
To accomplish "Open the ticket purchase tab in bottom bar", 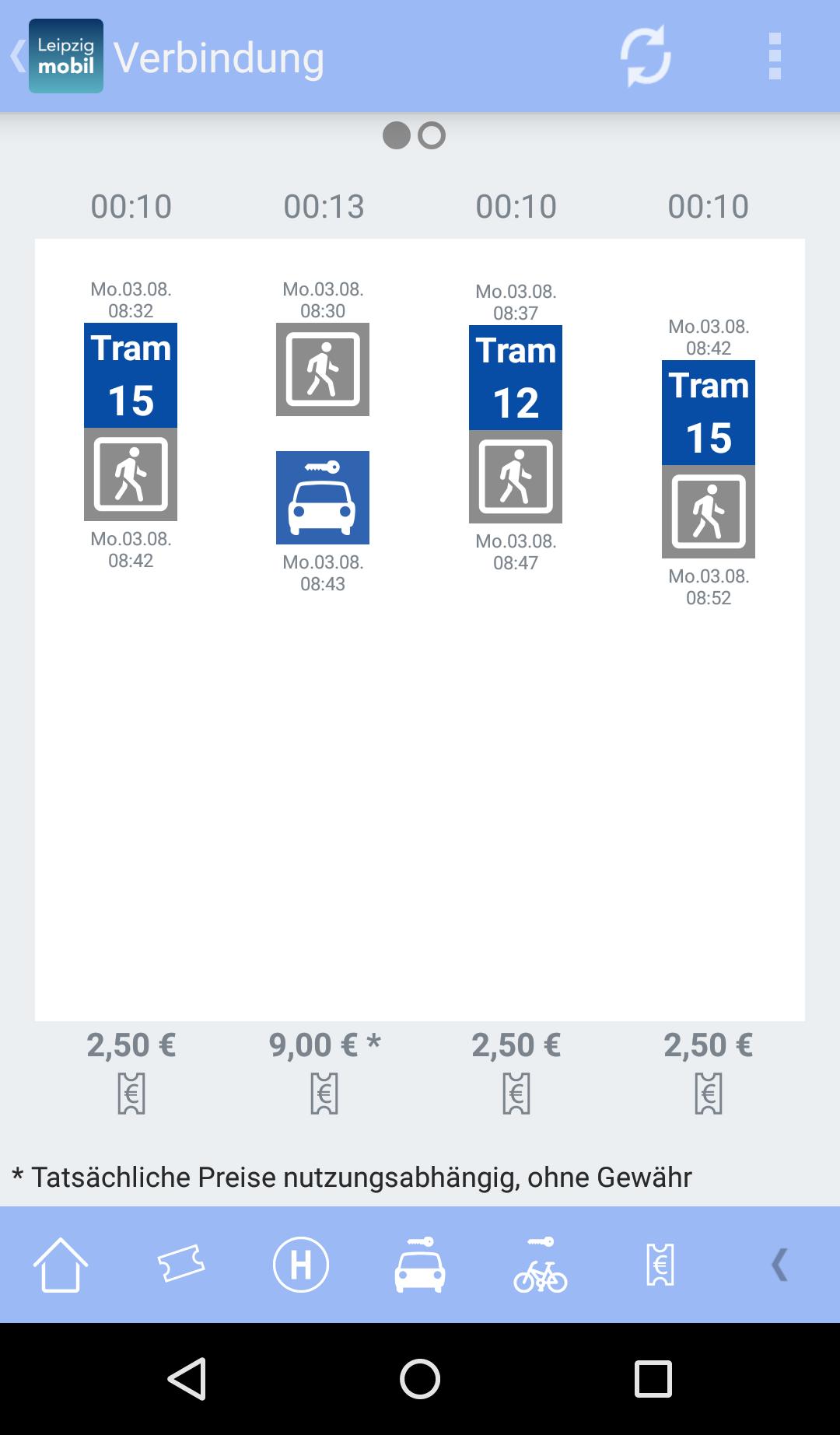I will click(660, 1265).
